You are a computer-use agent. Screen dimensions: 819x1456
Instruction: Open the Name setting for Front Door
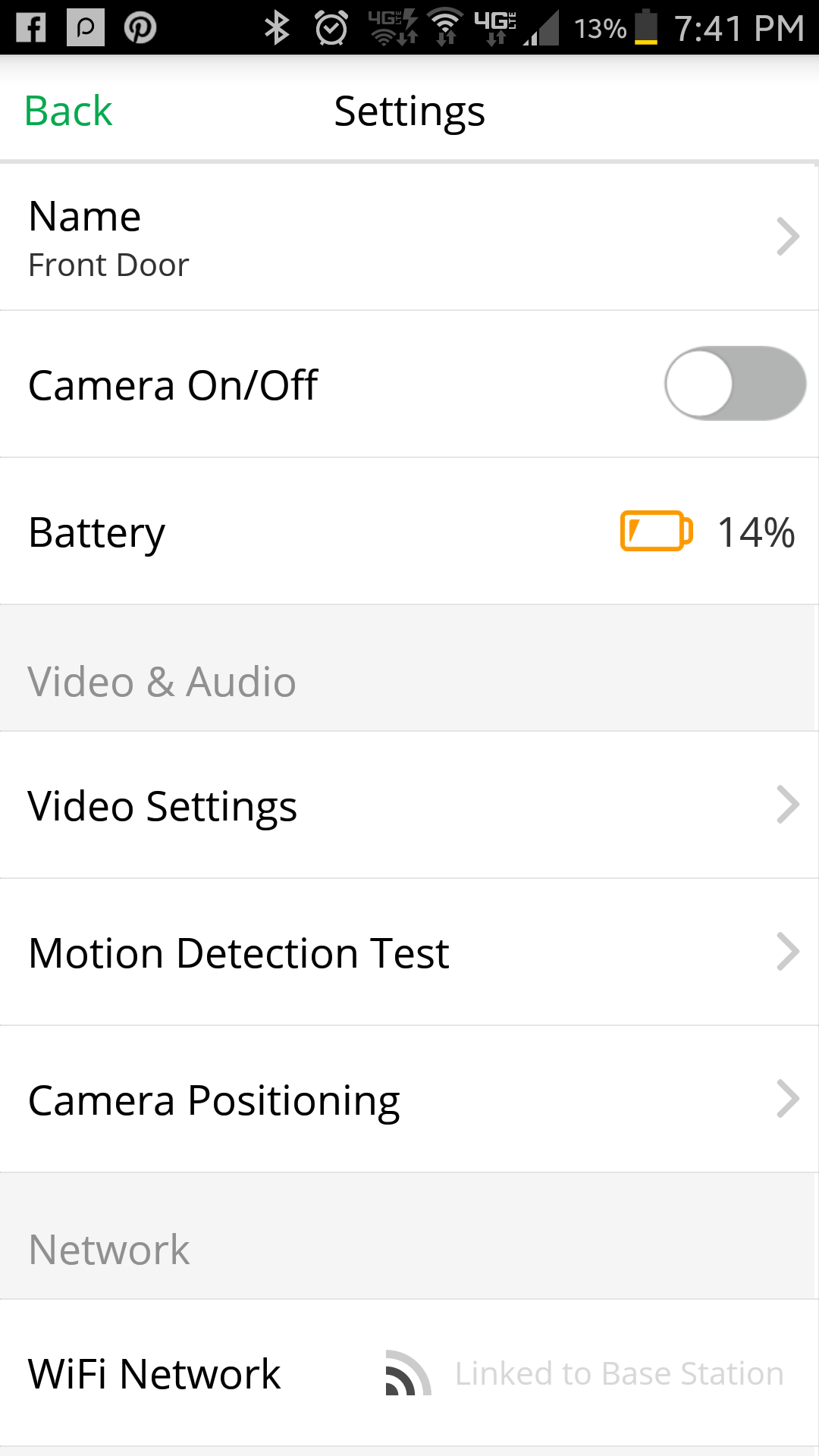[409, 237]
